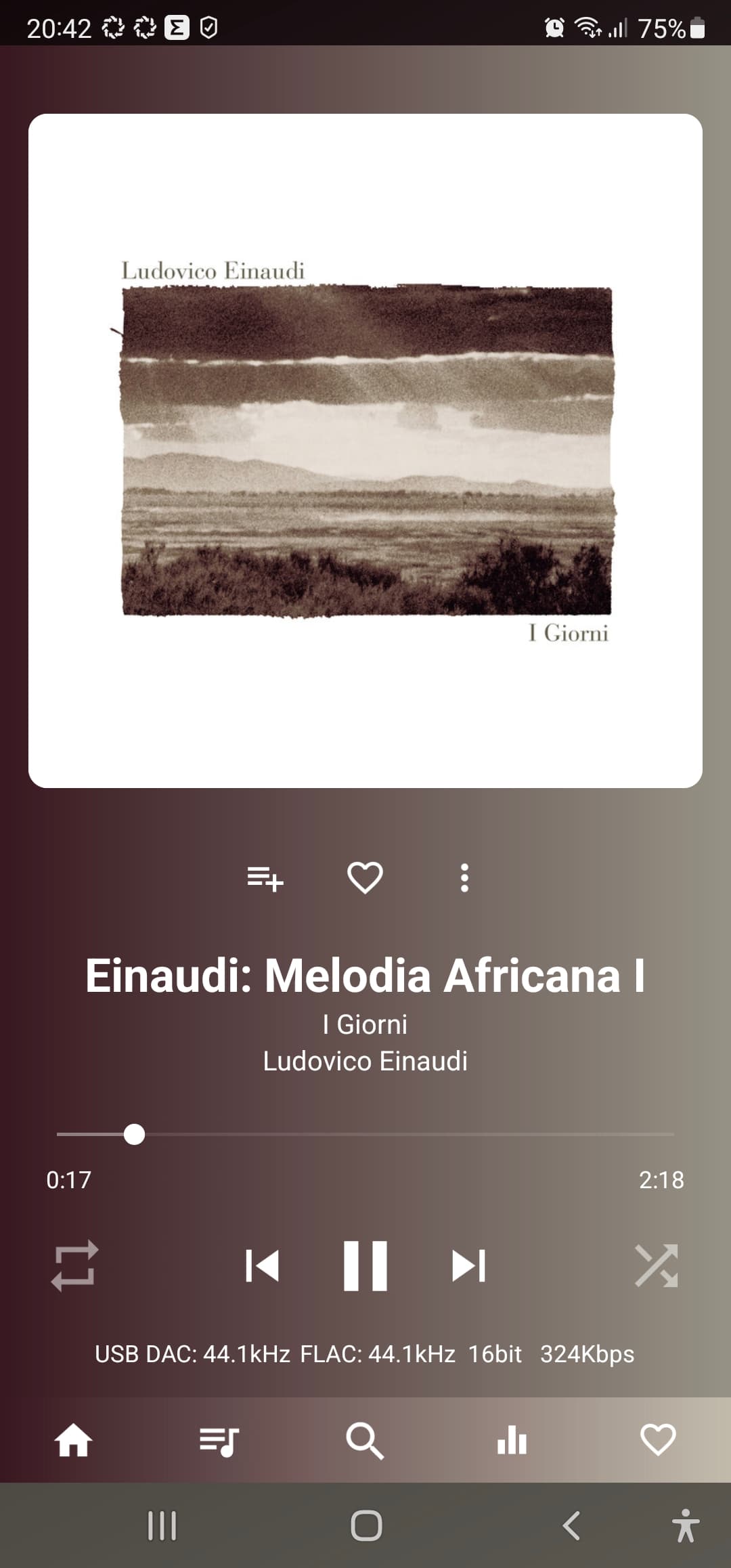The width and height of the screenshot is (731, 1568).
Task: Tap the I Giorni album artwork
Action: 365,451
